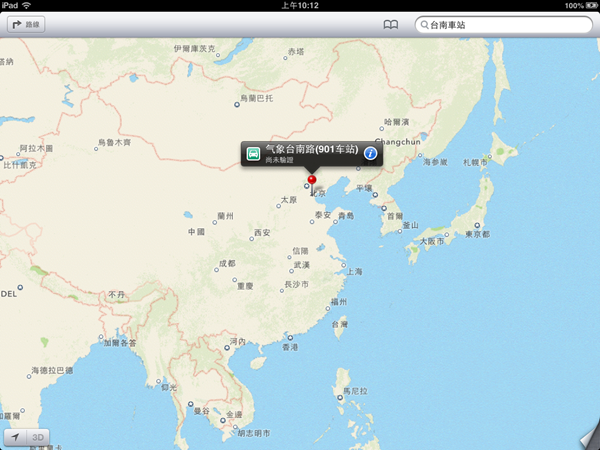Open the bookmarks book icon
The height and width of the screenshot is (450, 600).
(390, 24)
